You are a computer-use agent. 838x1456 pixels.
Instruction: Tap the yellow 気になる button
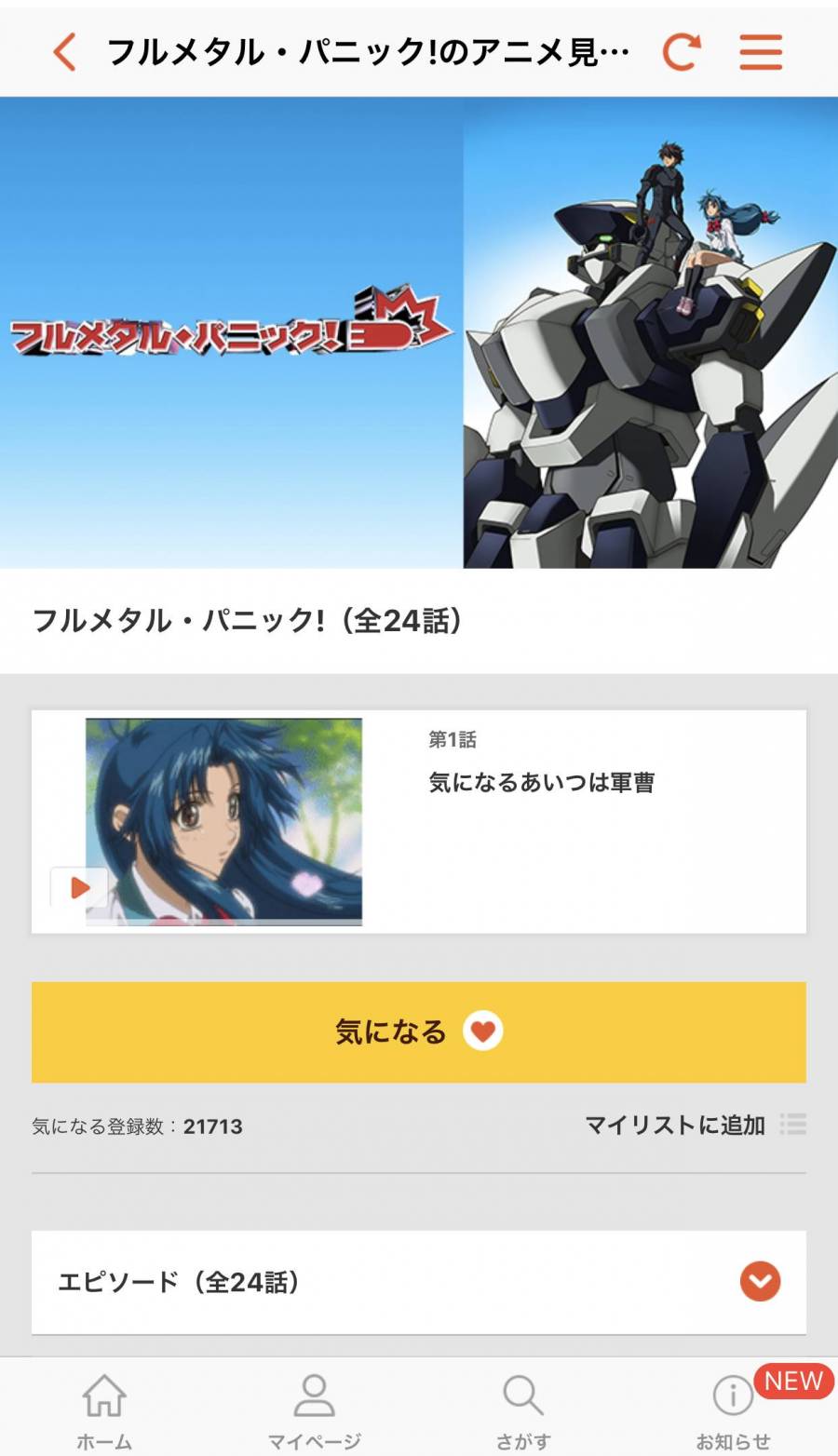pos(418,1031)
